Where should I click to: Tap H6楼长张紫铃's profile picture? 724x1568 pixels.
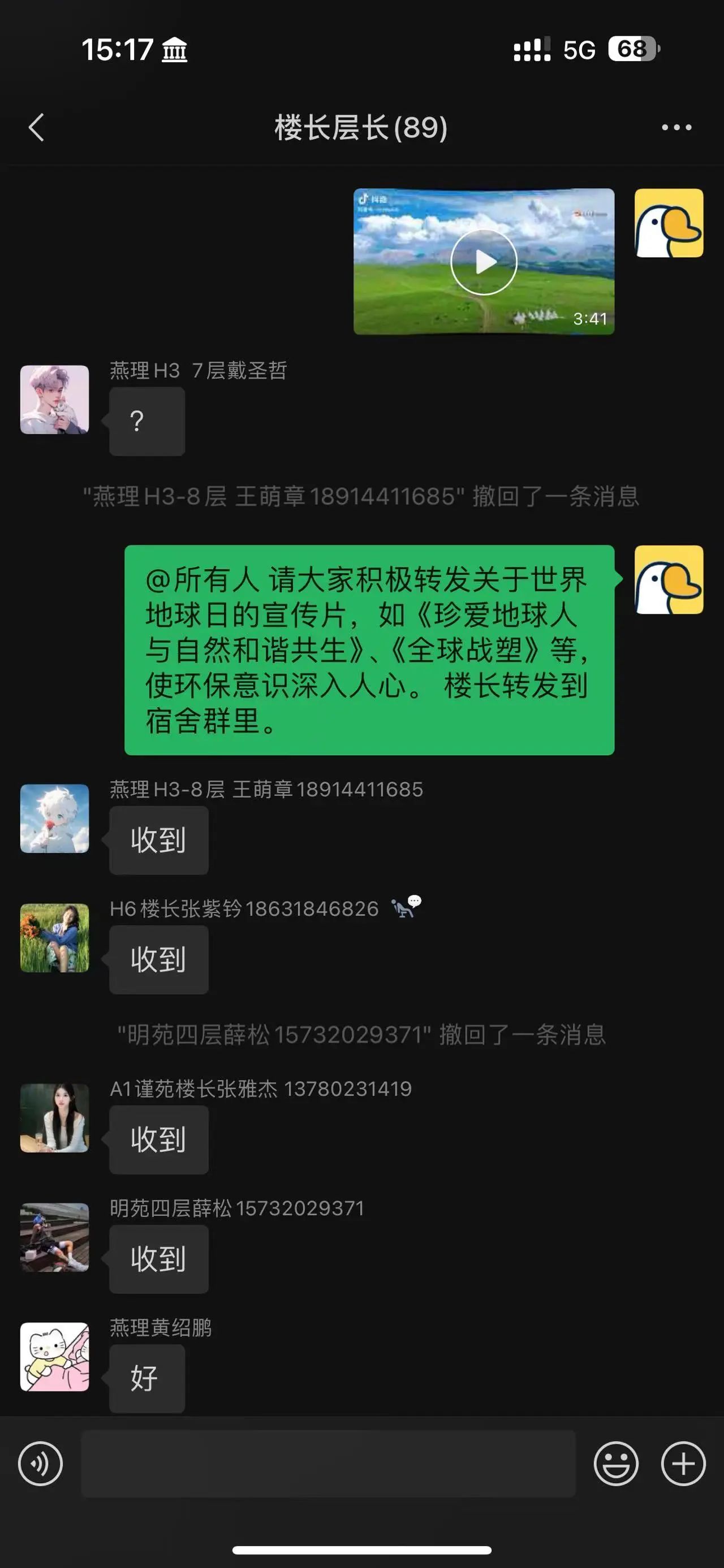55,937
